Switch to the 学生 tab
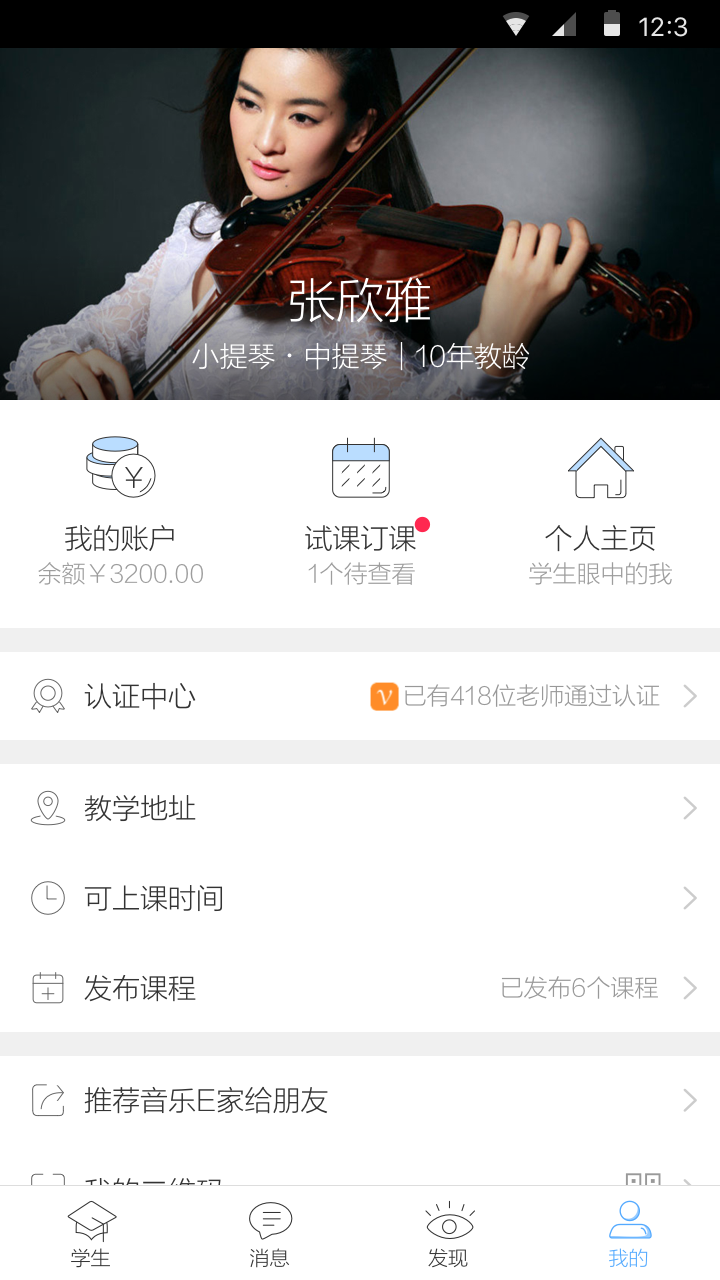This screenshot has width=720, height=1280. (x=90, y=1234)
